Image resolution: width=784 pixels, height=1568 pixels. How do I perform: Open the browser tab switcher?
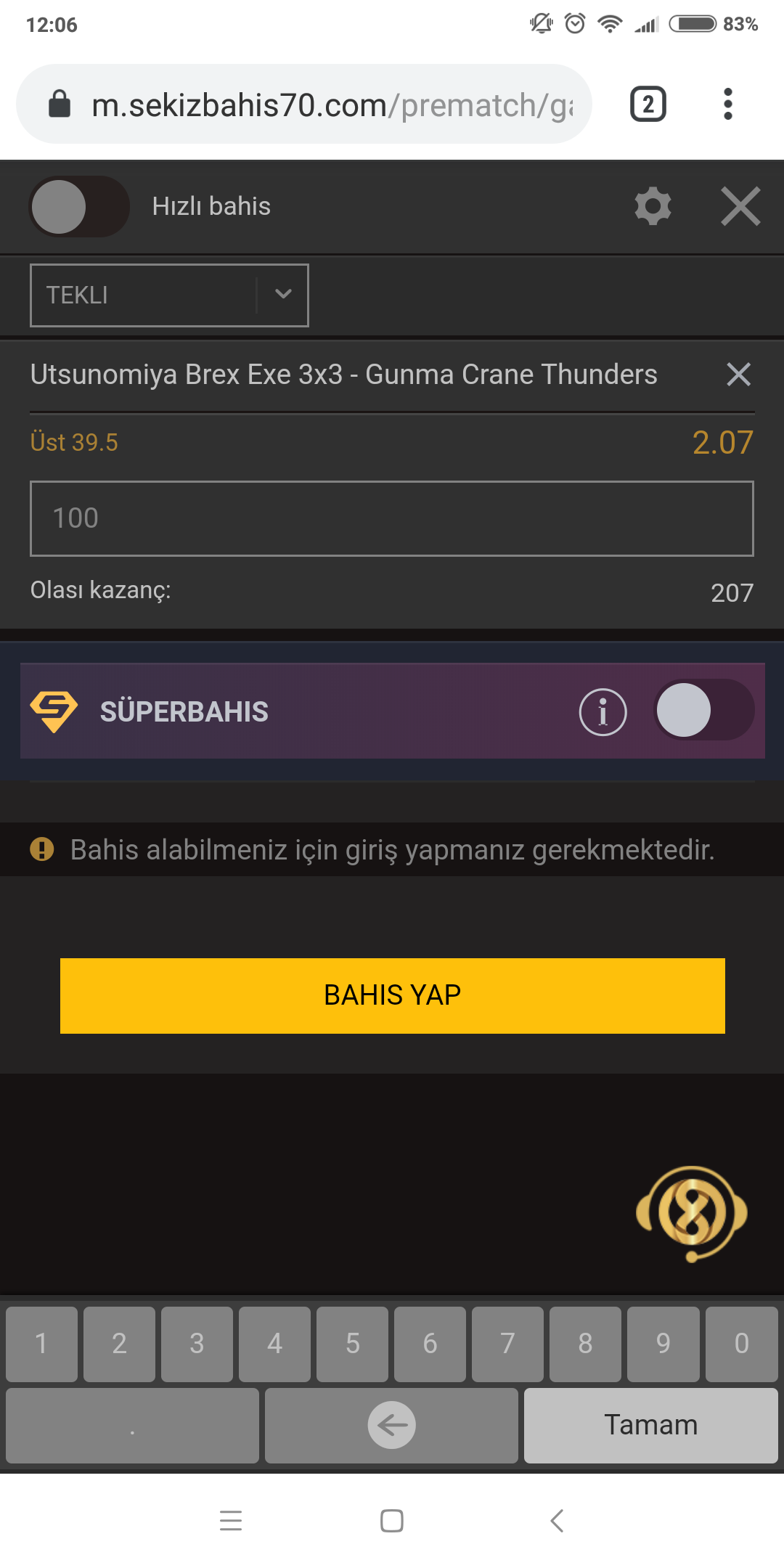pos(648,104)
